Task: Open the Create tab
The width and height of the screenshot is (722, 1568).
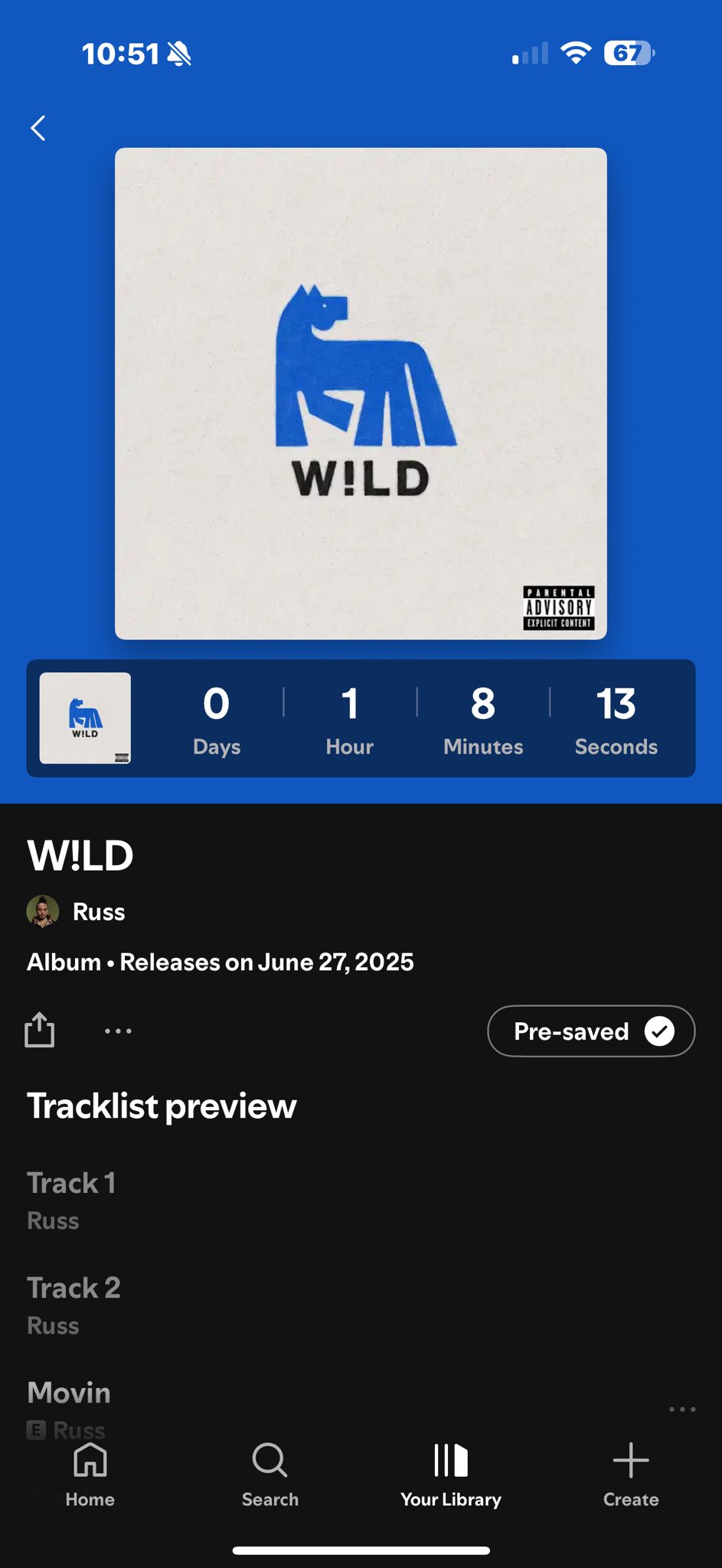Action: point(631,1475)
